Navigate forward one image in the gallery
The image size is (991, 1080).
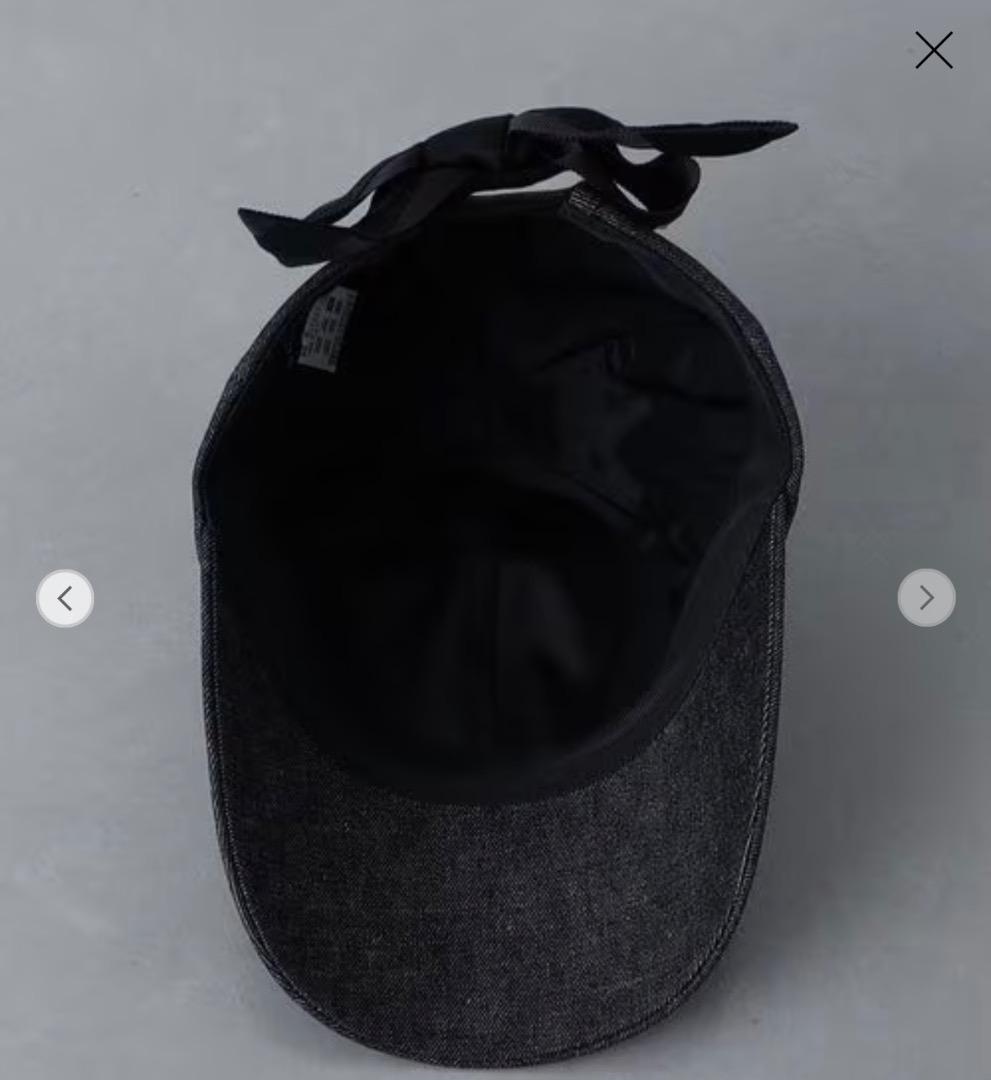pyautogui.click(x=925, y=597)
